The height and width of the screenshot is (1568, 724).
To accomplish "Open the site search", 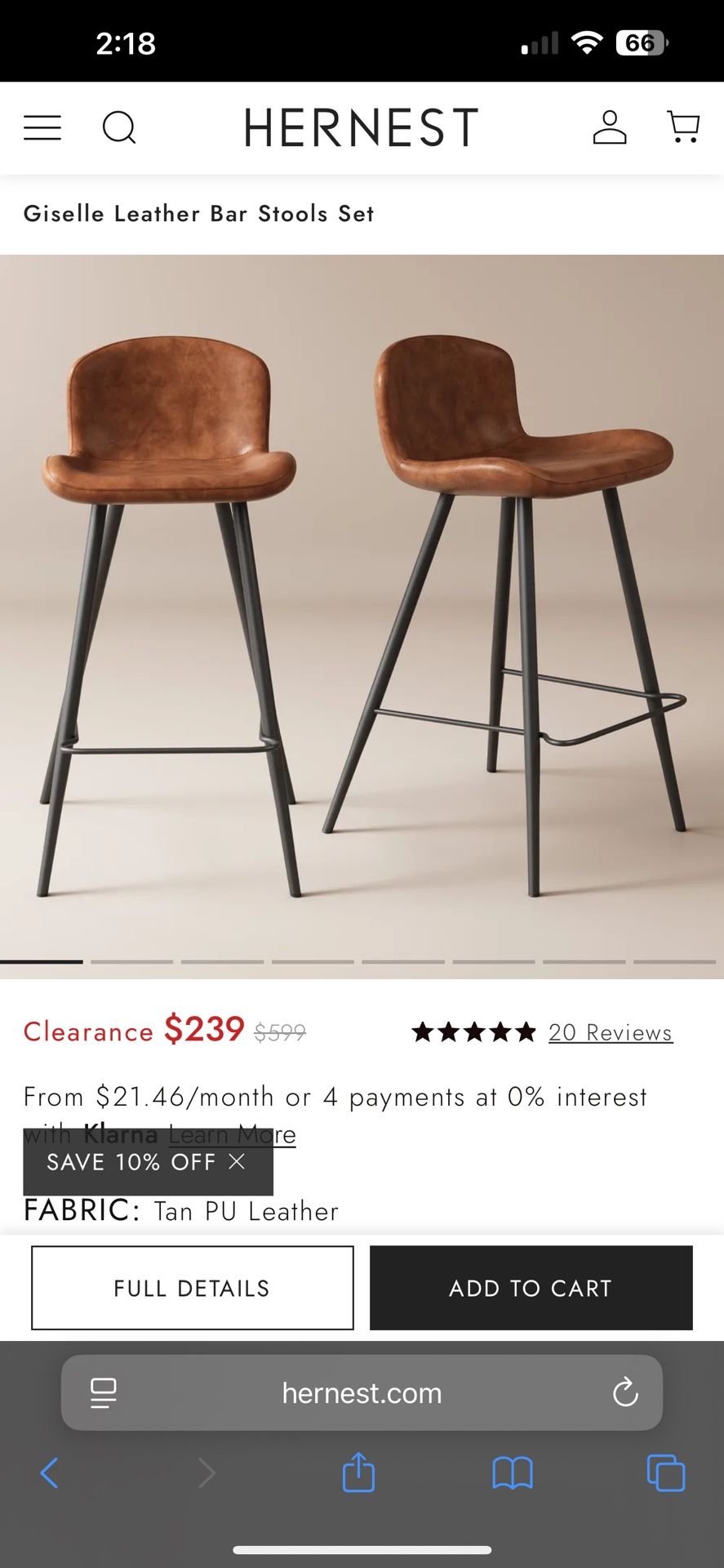I will click(x=119, y=128).
